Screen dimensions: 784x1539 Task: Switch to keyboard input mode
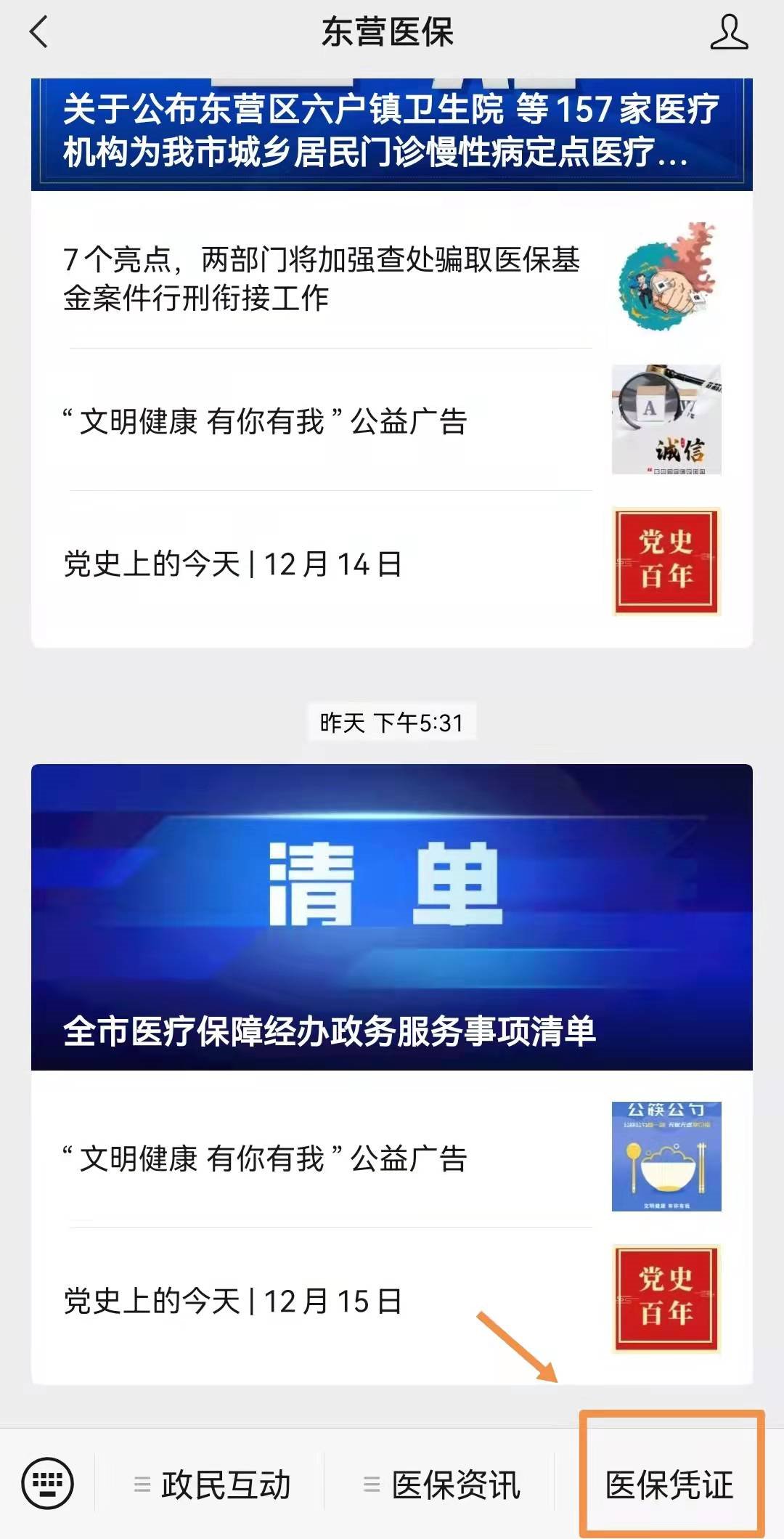pos(48,1483)
